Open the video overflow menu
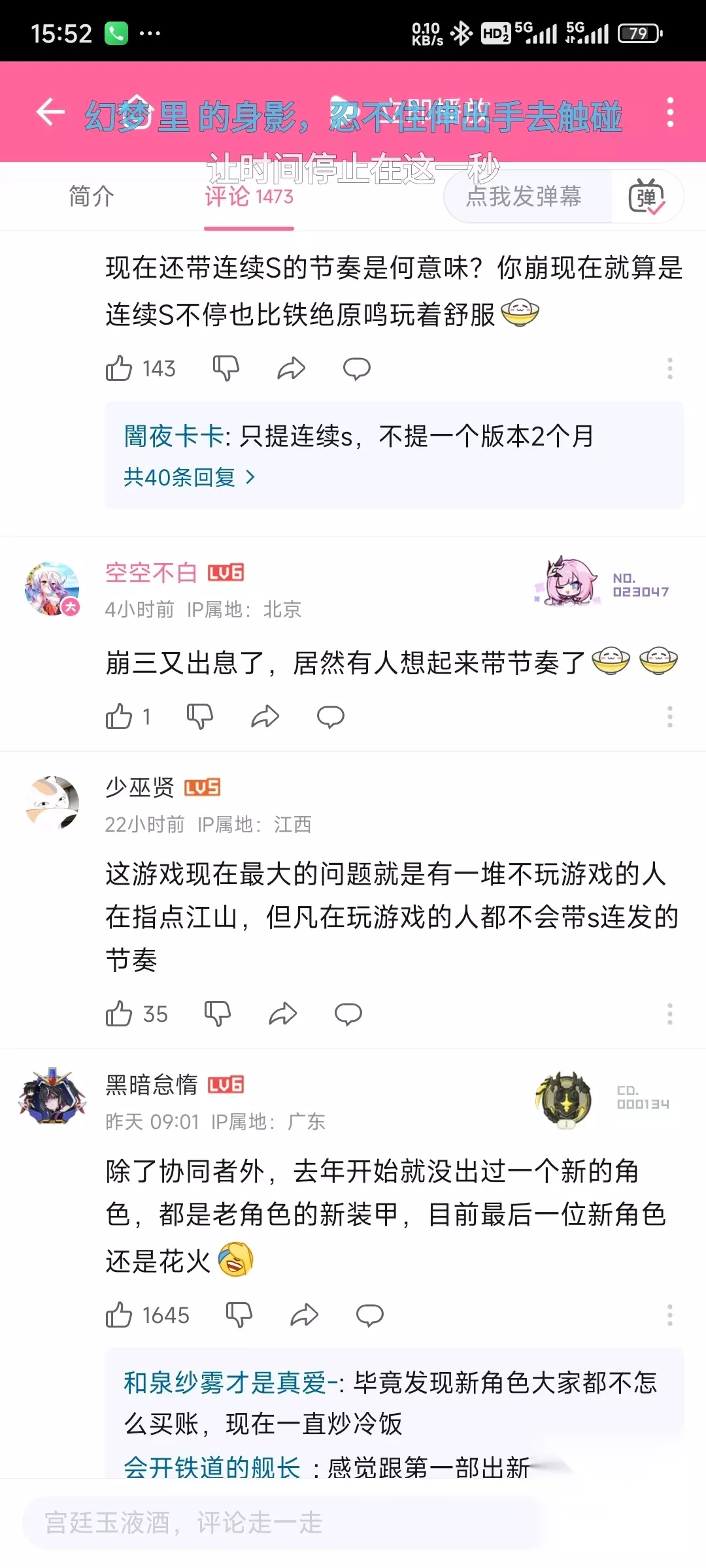This screenshot has width=706, height=1568. (670, 112)
